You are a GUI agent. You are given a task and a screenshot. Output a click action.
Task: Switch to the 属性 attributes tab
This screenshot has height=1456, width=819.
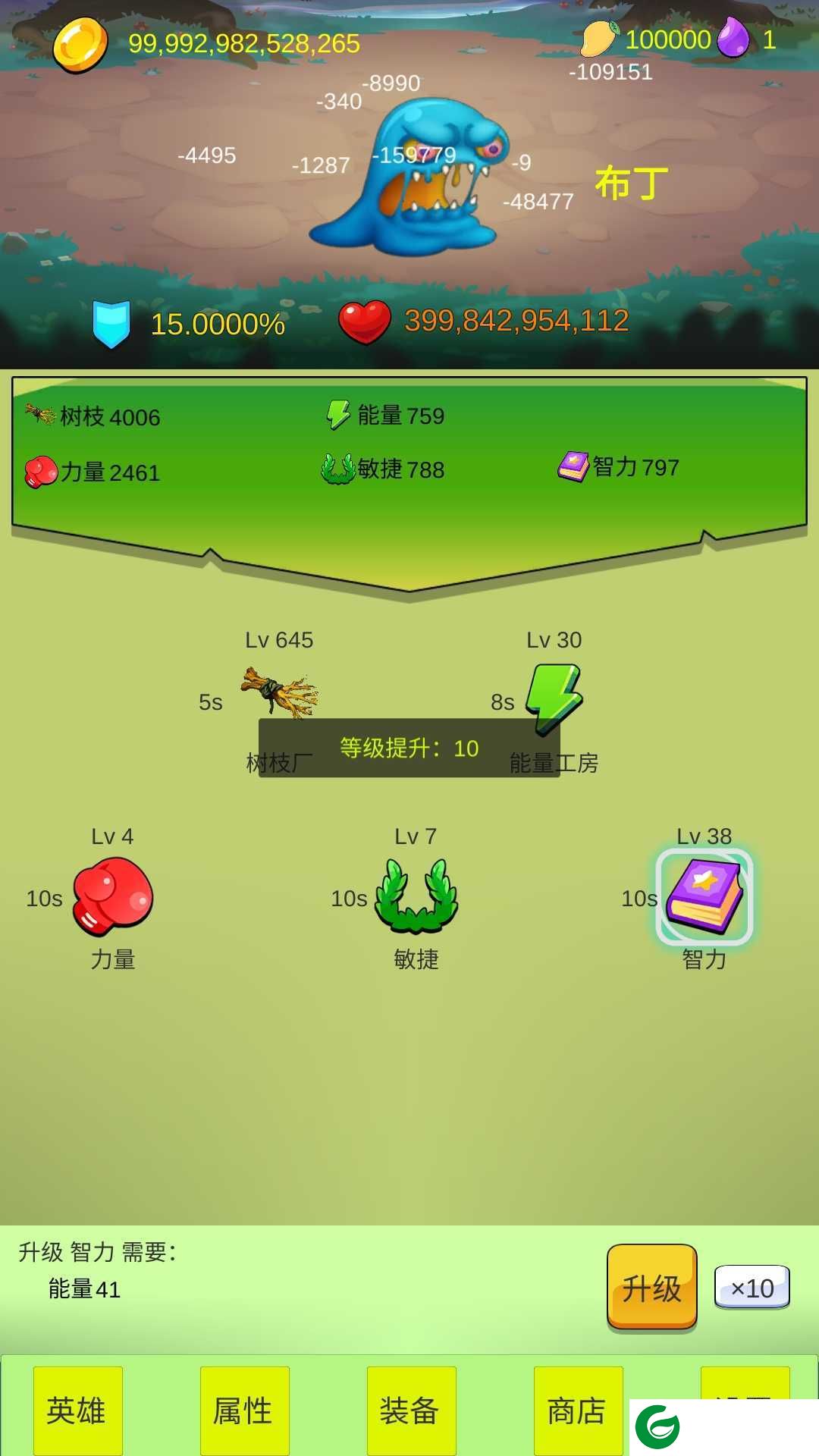point(244,1410)
